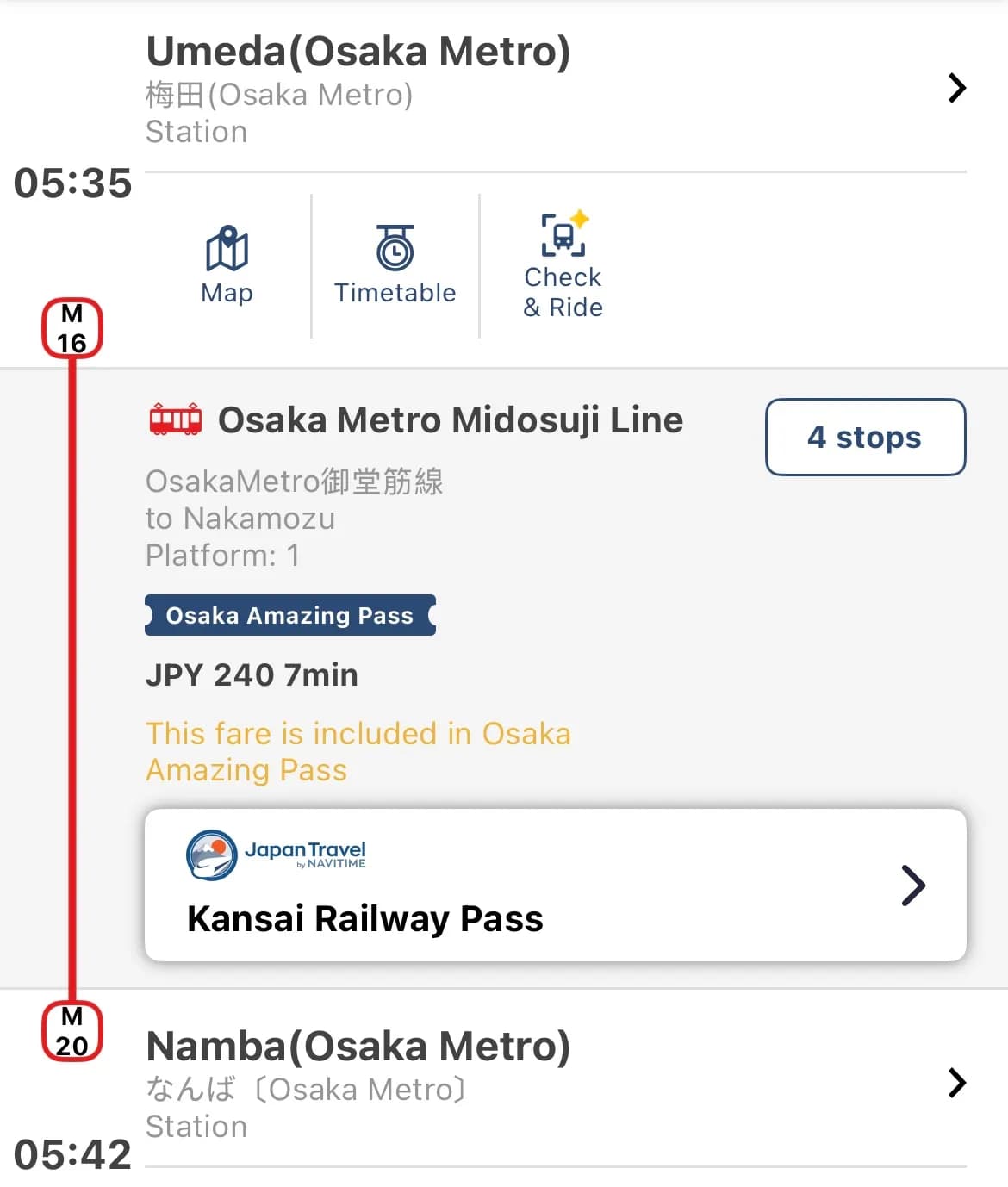
Task: Open the Map for Umeda station
Action: (x=225, y=263)
